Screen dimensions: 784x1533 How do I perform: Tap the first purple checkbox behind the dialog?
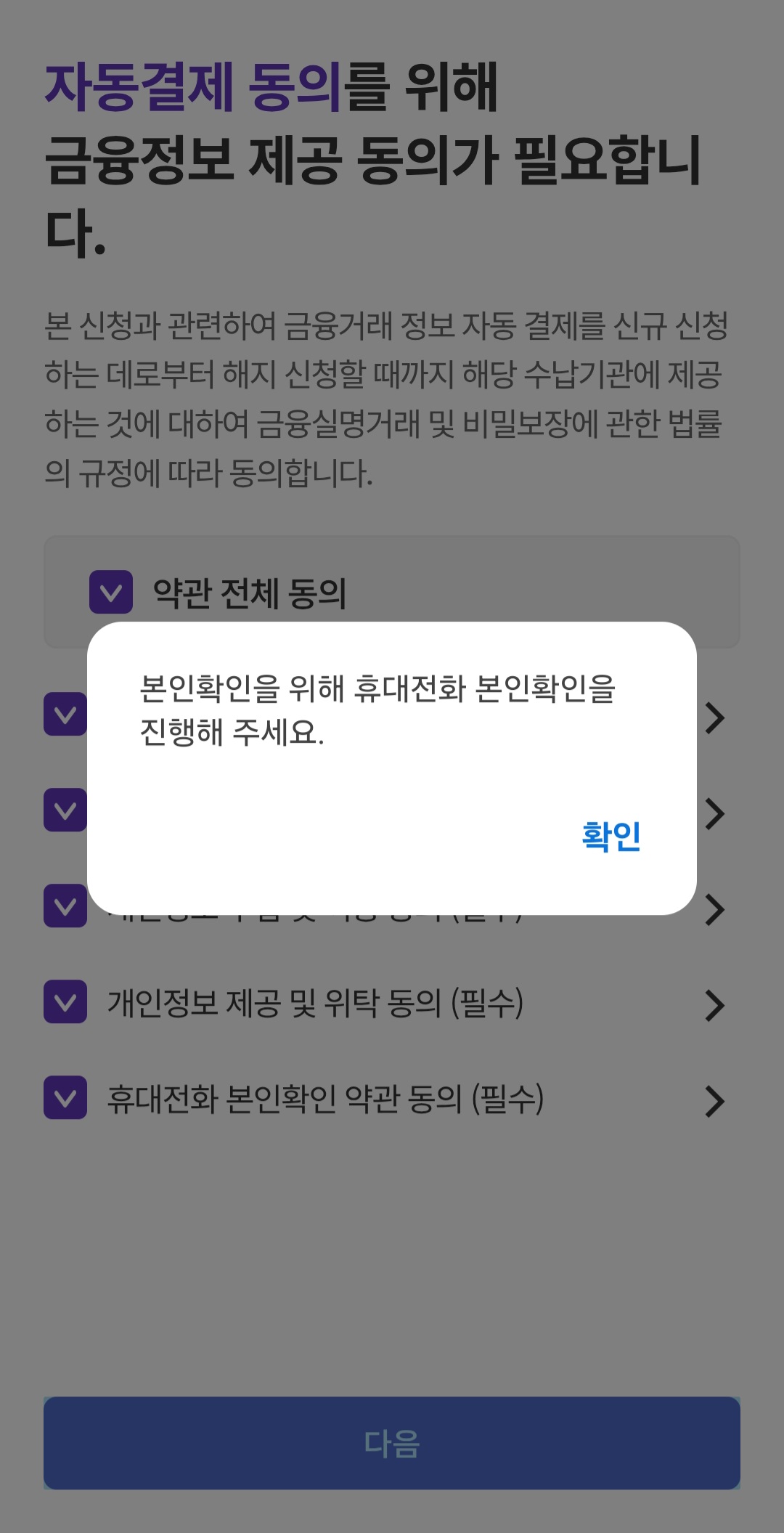pyautogui.click(x=65, y=715)
